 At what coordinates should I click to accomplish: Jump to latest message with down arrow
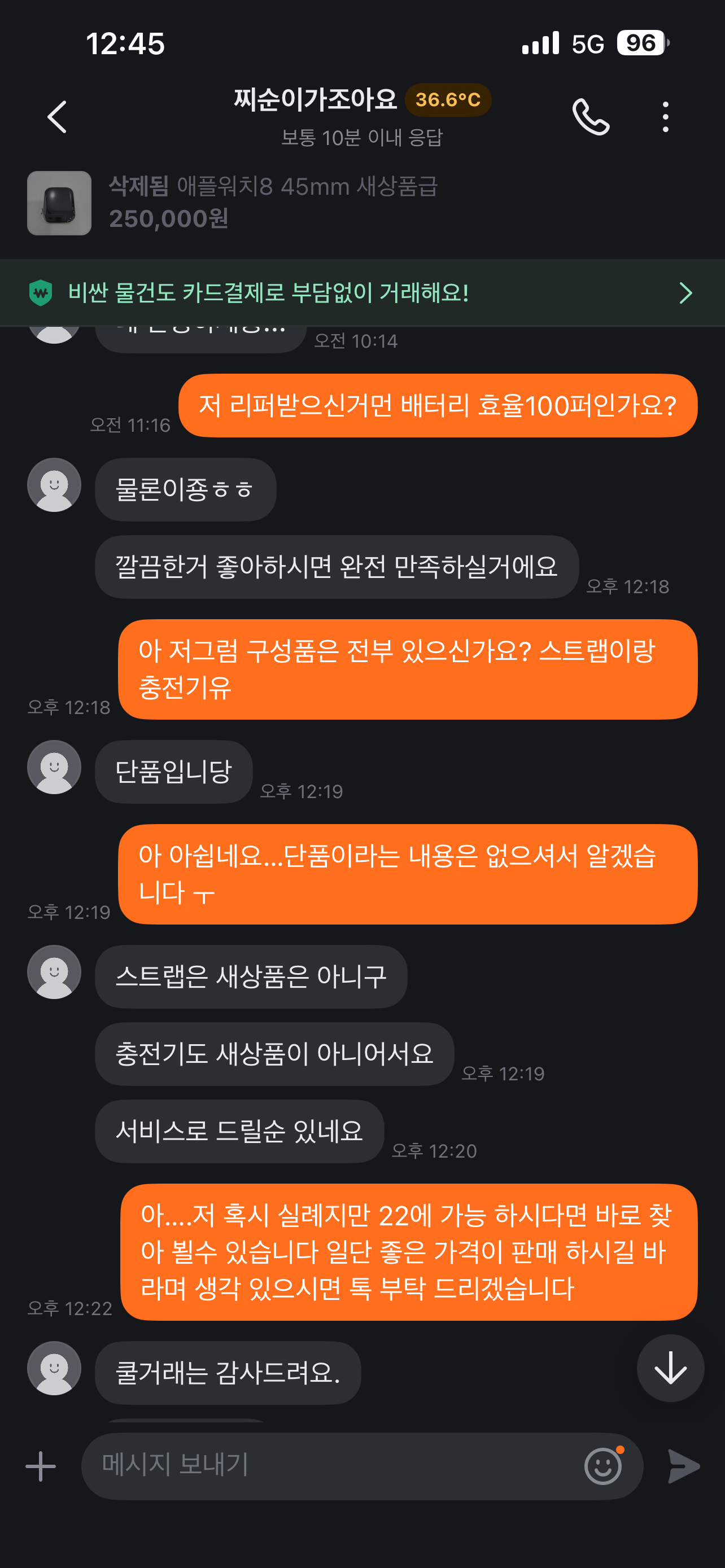pyautogui.click(x=670, y=1368)
